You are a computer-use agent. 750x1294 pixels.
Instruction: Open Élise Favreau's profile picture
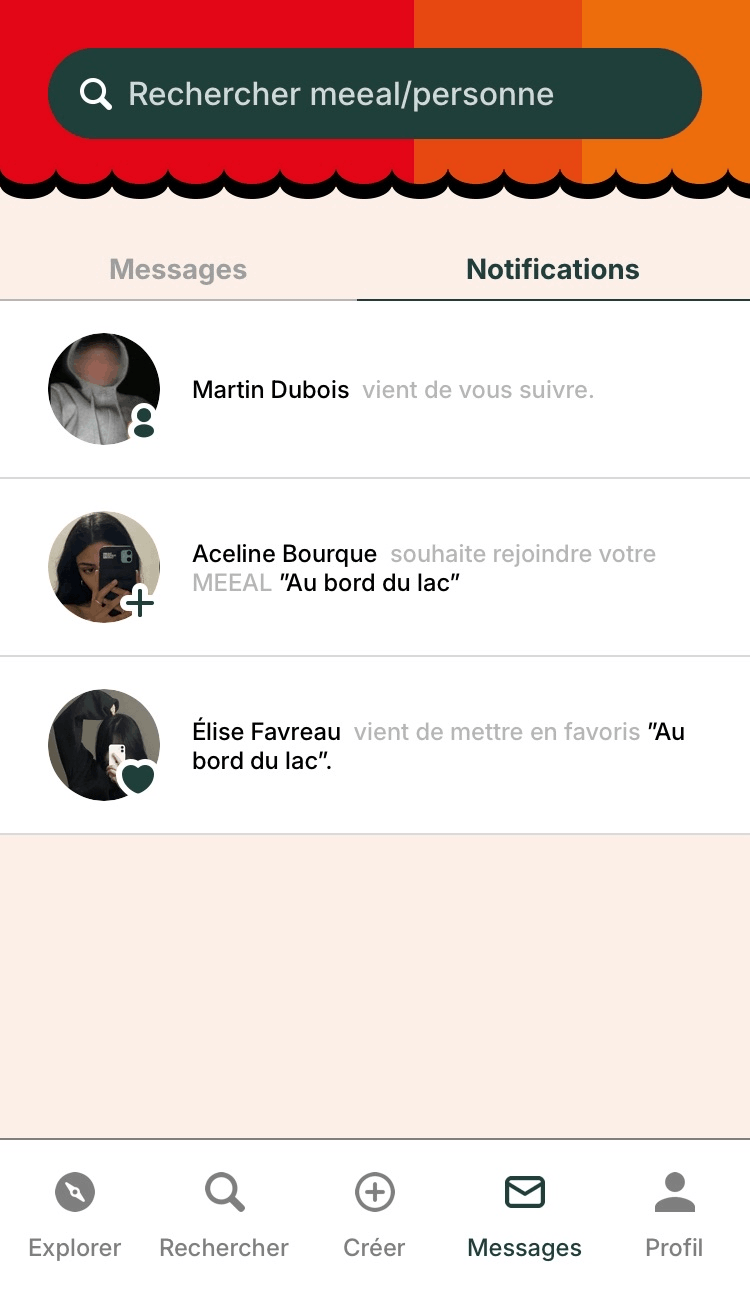[x=103, y=745]
